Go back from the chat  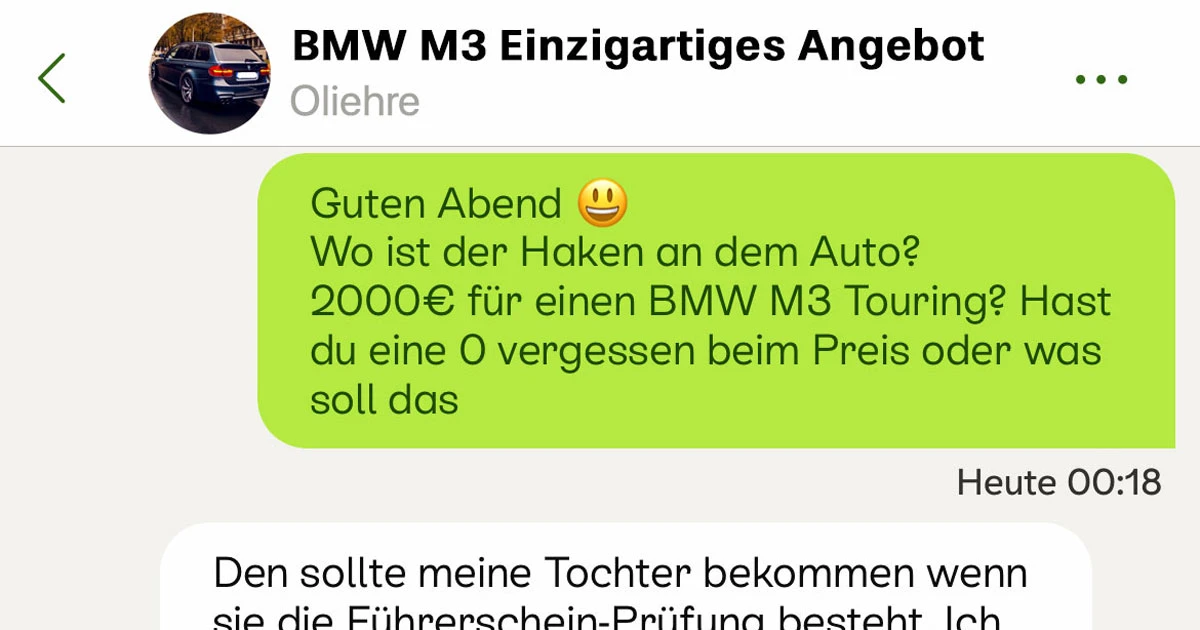click(x=52, y=78)
